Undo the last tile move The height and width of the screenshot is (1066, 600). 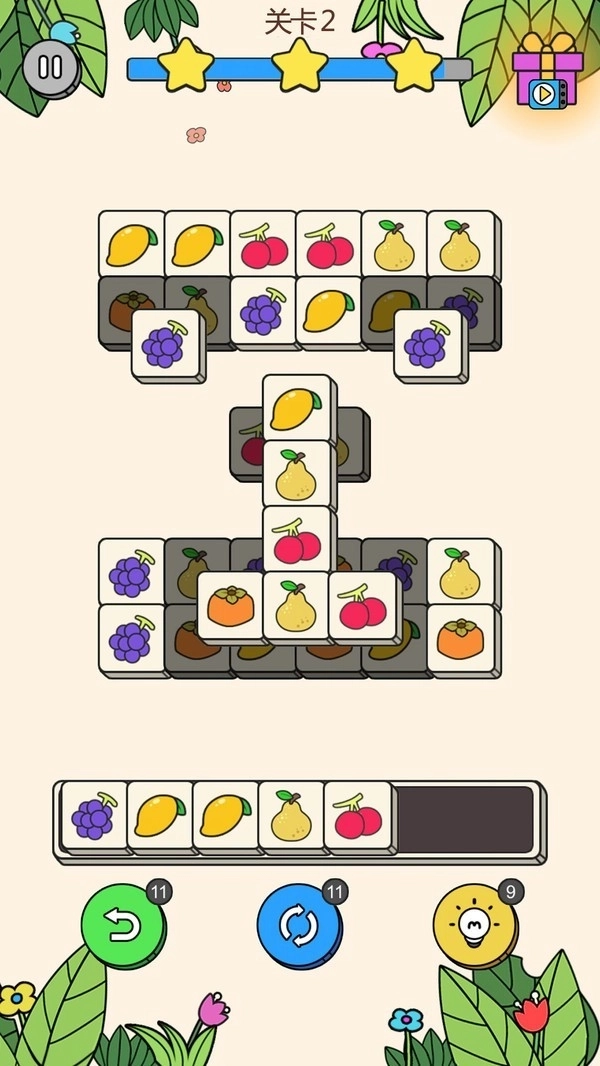(123, 925)
